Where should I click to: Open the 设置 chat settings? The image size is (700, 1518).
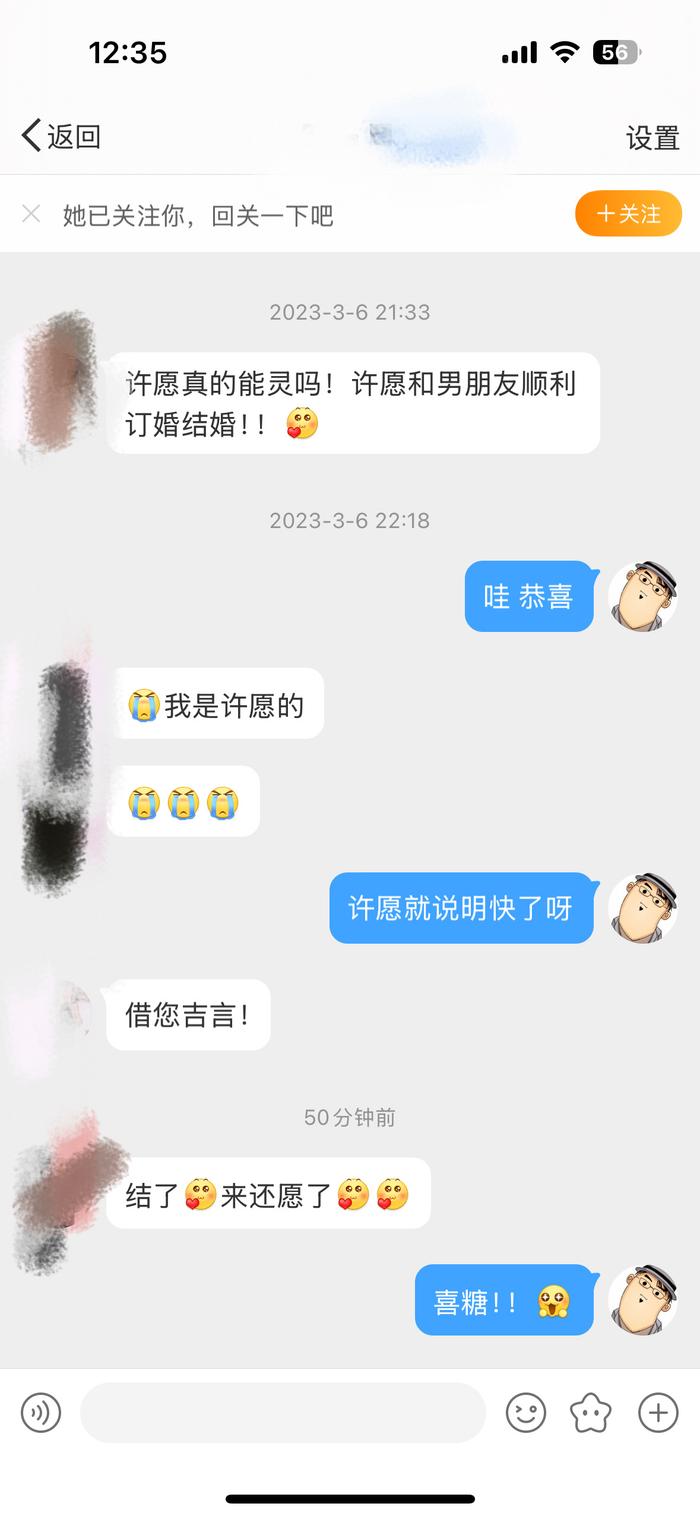(652, 138)
